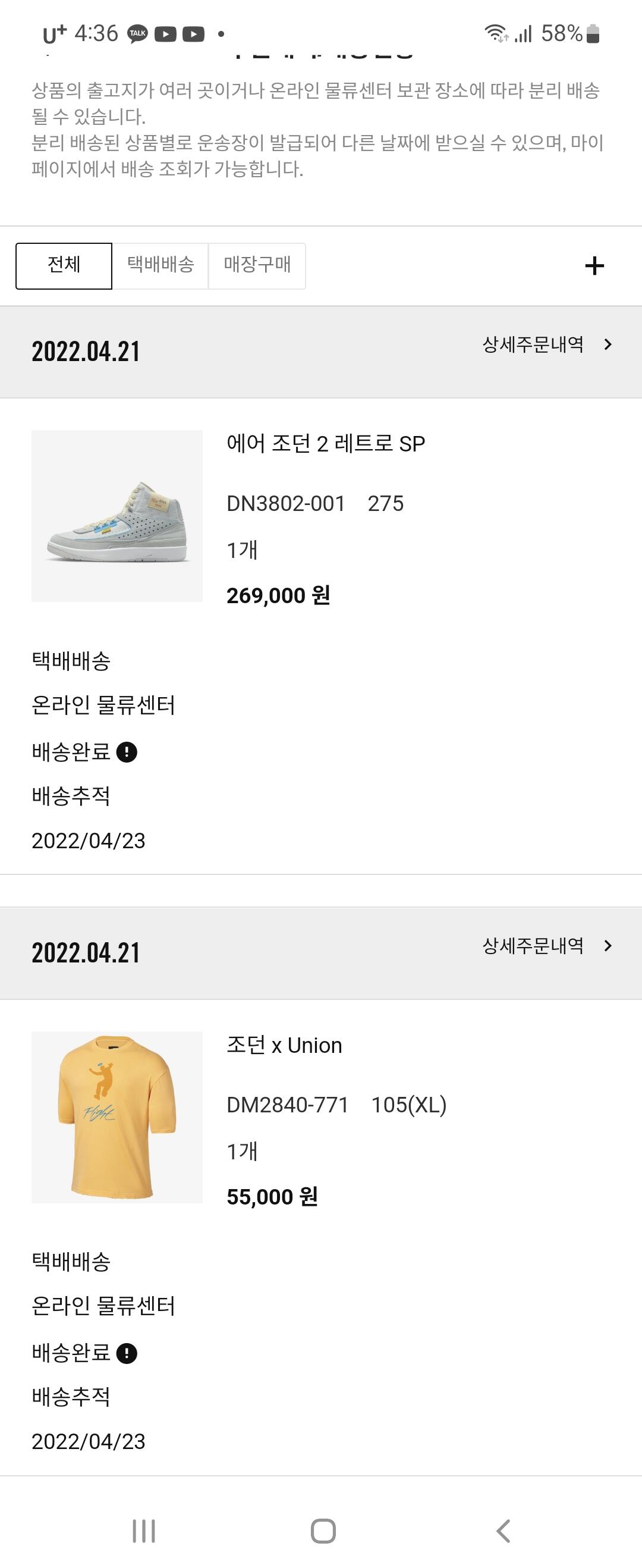The height and width of the screenshot is (1568, 642).
Task: Track delivery (배송추적) for 조던 x Union order
Action: [71, 1397]
